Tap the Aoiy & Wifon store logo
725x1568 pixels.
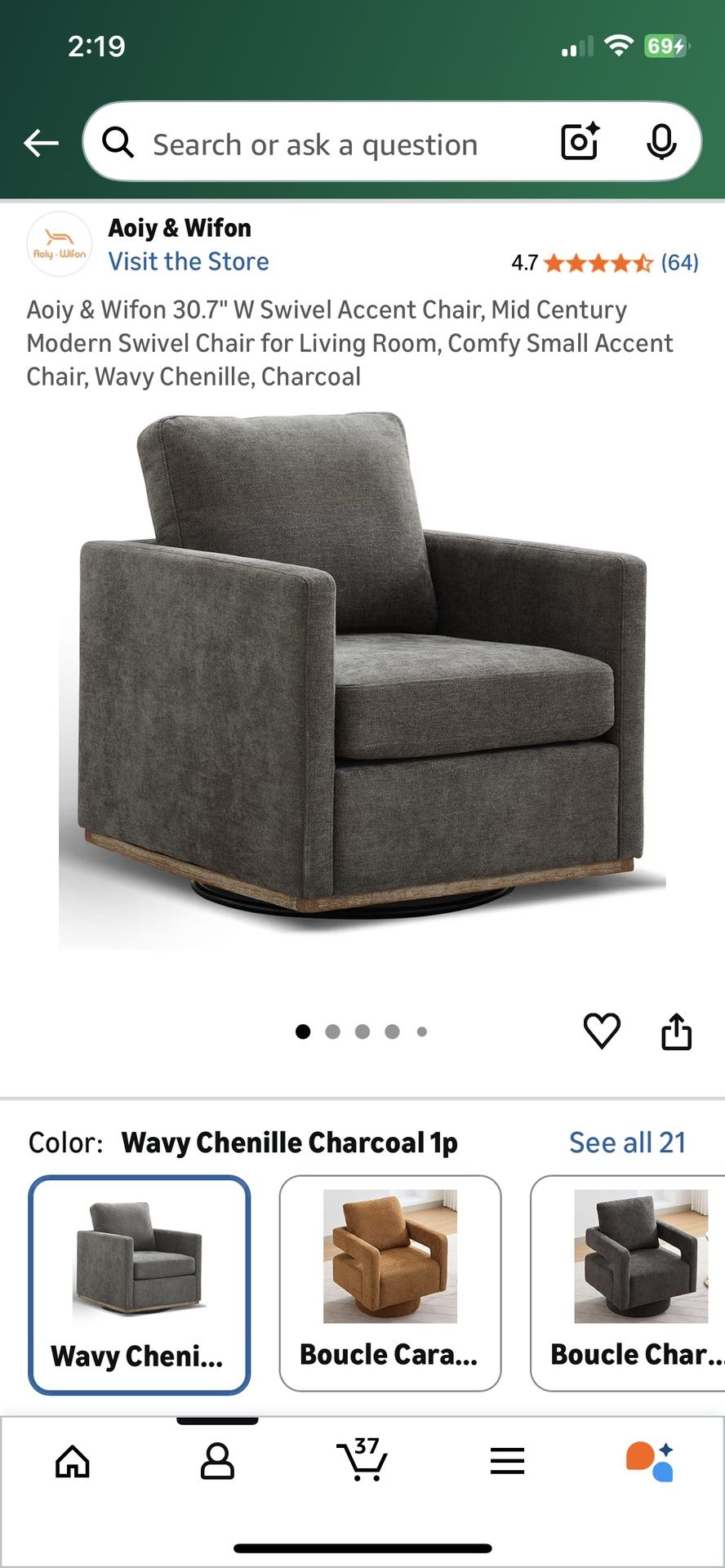(x=58, y=243)
